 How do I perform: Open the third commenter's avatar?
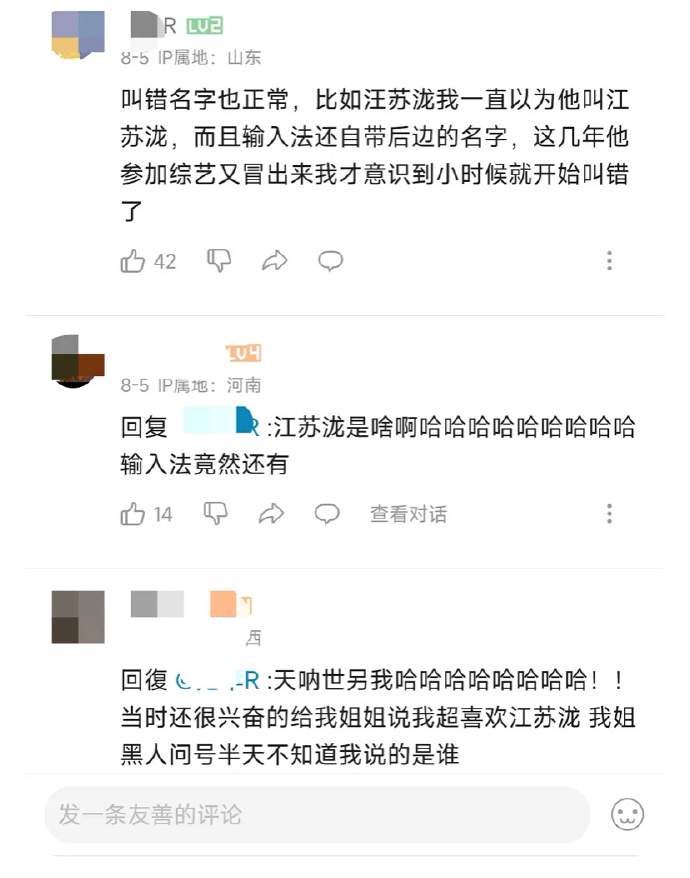pyautogui.click(x=78, y=616)
